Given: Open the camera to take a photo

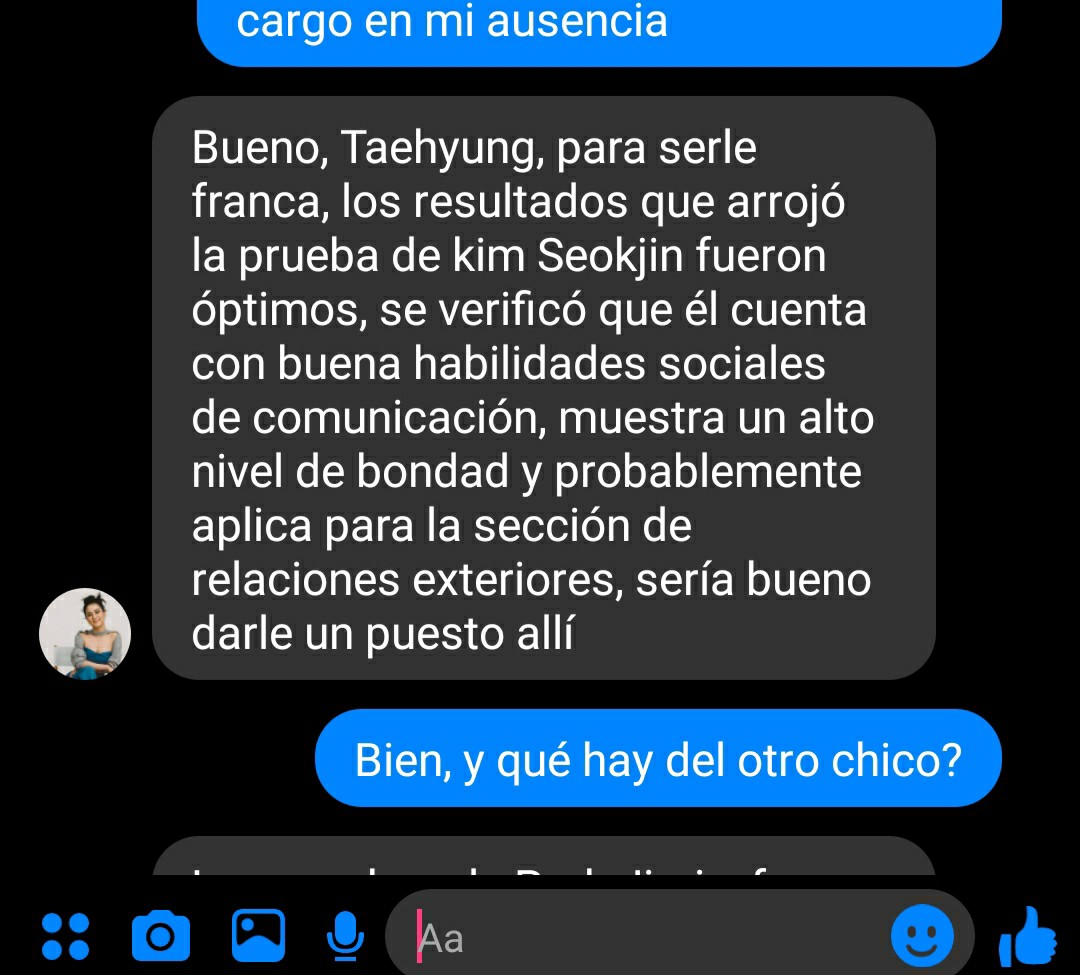Looking at the screenshot, I should click(x=161, y=937).
